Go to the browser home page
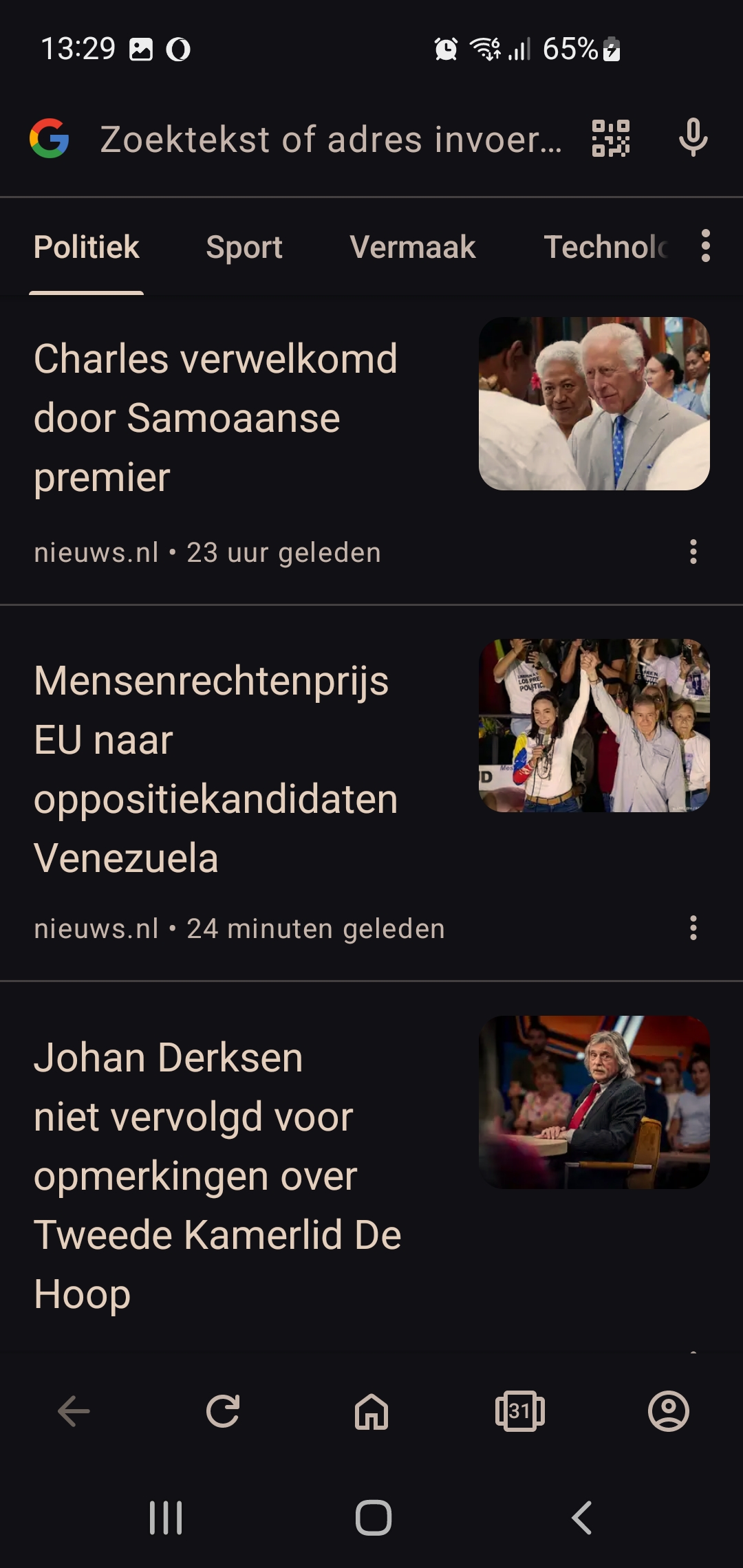Viewport: 743px width, 1568px height. 371,1411
